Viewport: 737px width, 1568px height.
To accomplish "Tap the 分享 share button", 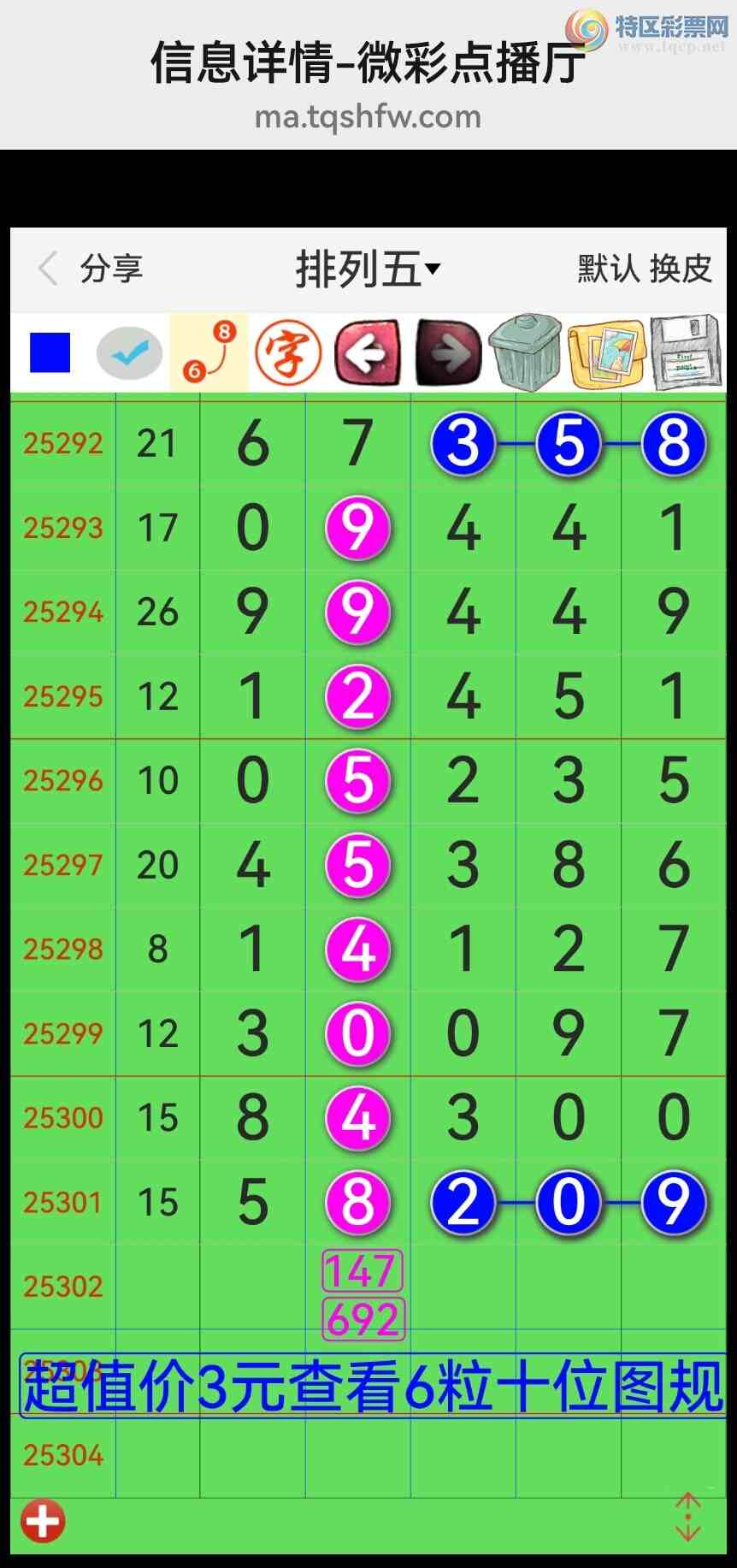I will (111, 269).
